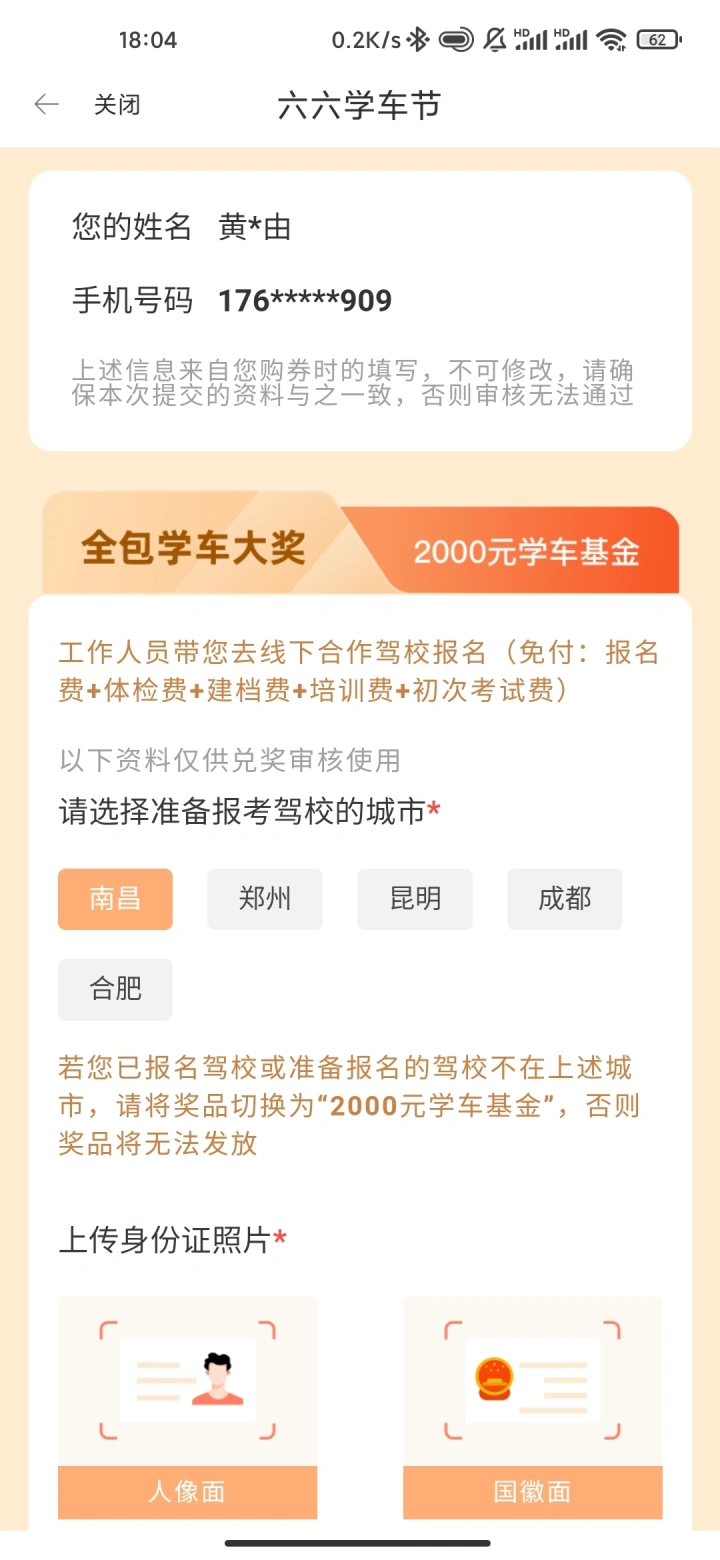Screen dimensions: 720x1560
Task: Pick 昆明 from the city options
Action: [x=415, y=899]
